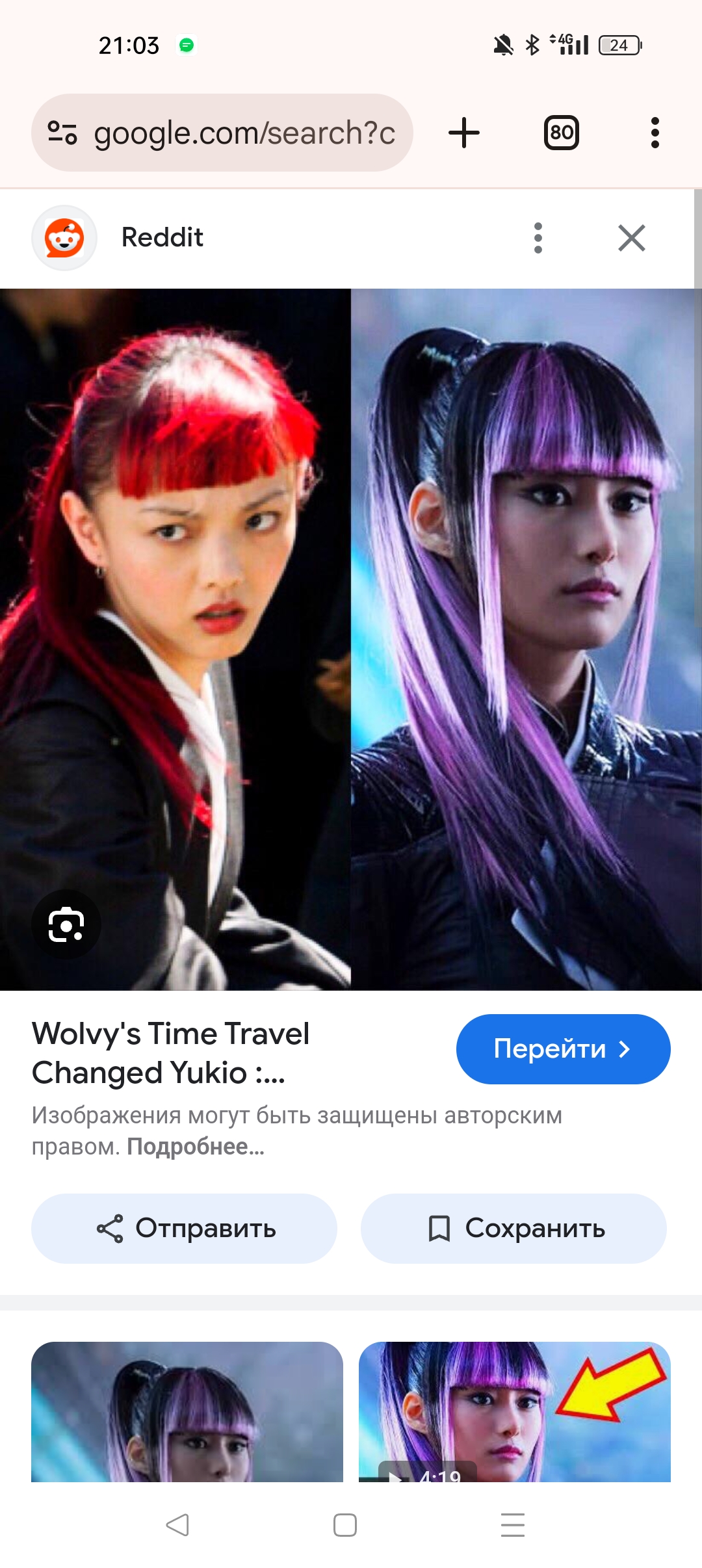Open the browser overflow menu
The height and width of the screenshot is (1568, 702).
655,133
